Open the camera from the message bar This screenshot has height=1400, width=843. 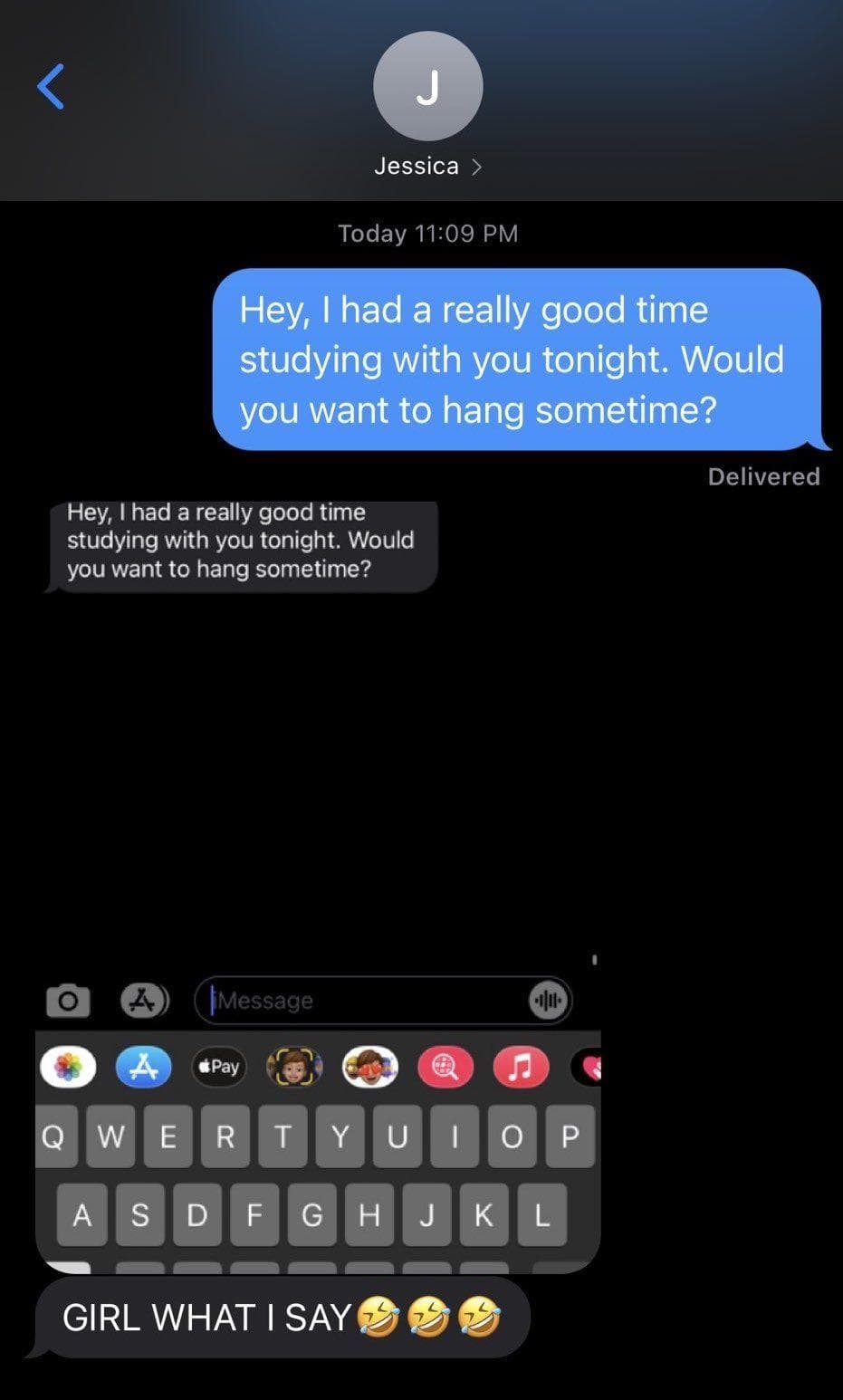[67, 1000]
